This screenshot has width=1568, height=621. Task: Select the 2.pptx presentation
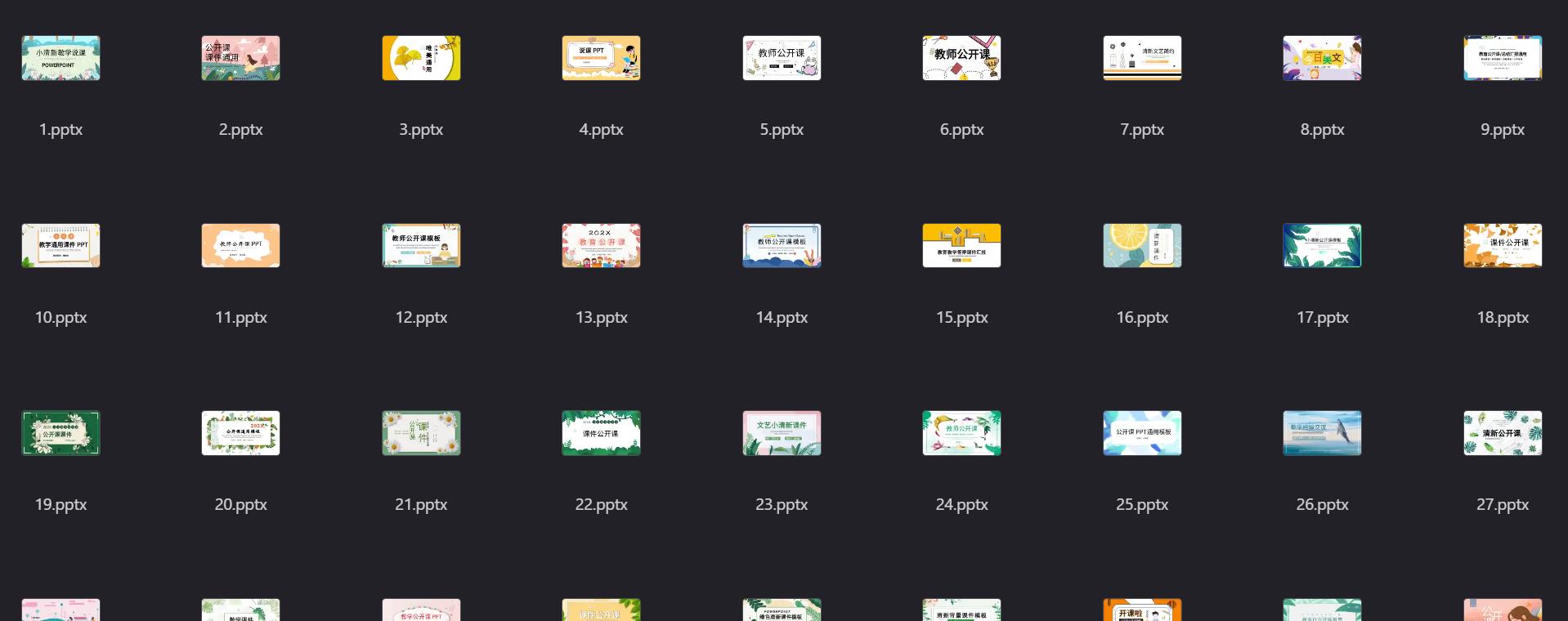240,58
